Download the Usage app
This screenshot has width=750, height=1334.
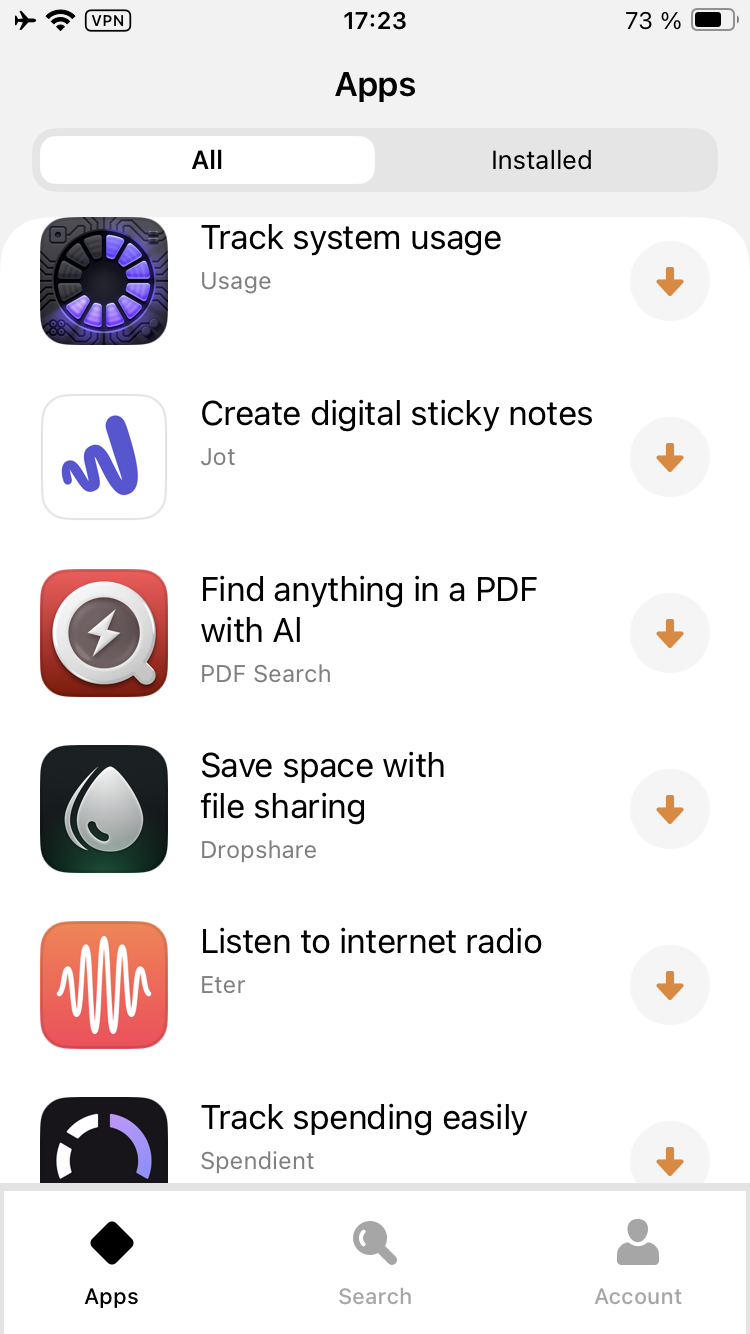point(669,282)
